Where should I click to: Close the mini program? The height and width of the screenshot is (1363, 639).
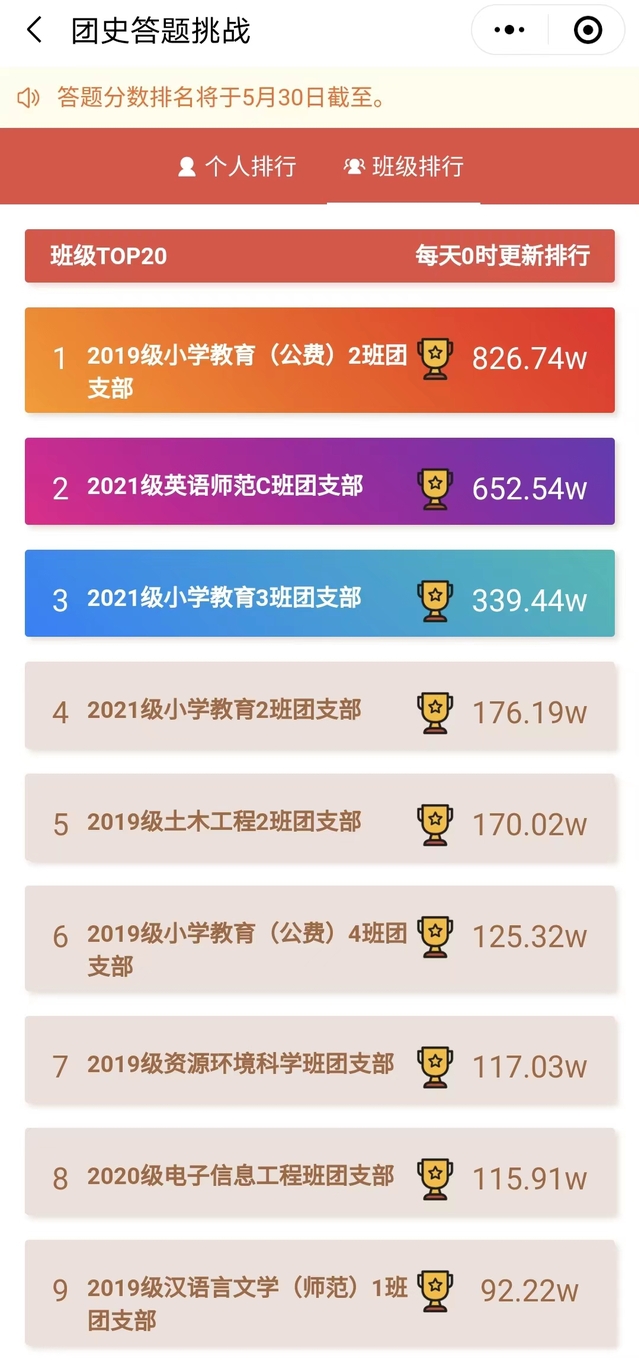point(588,30)
